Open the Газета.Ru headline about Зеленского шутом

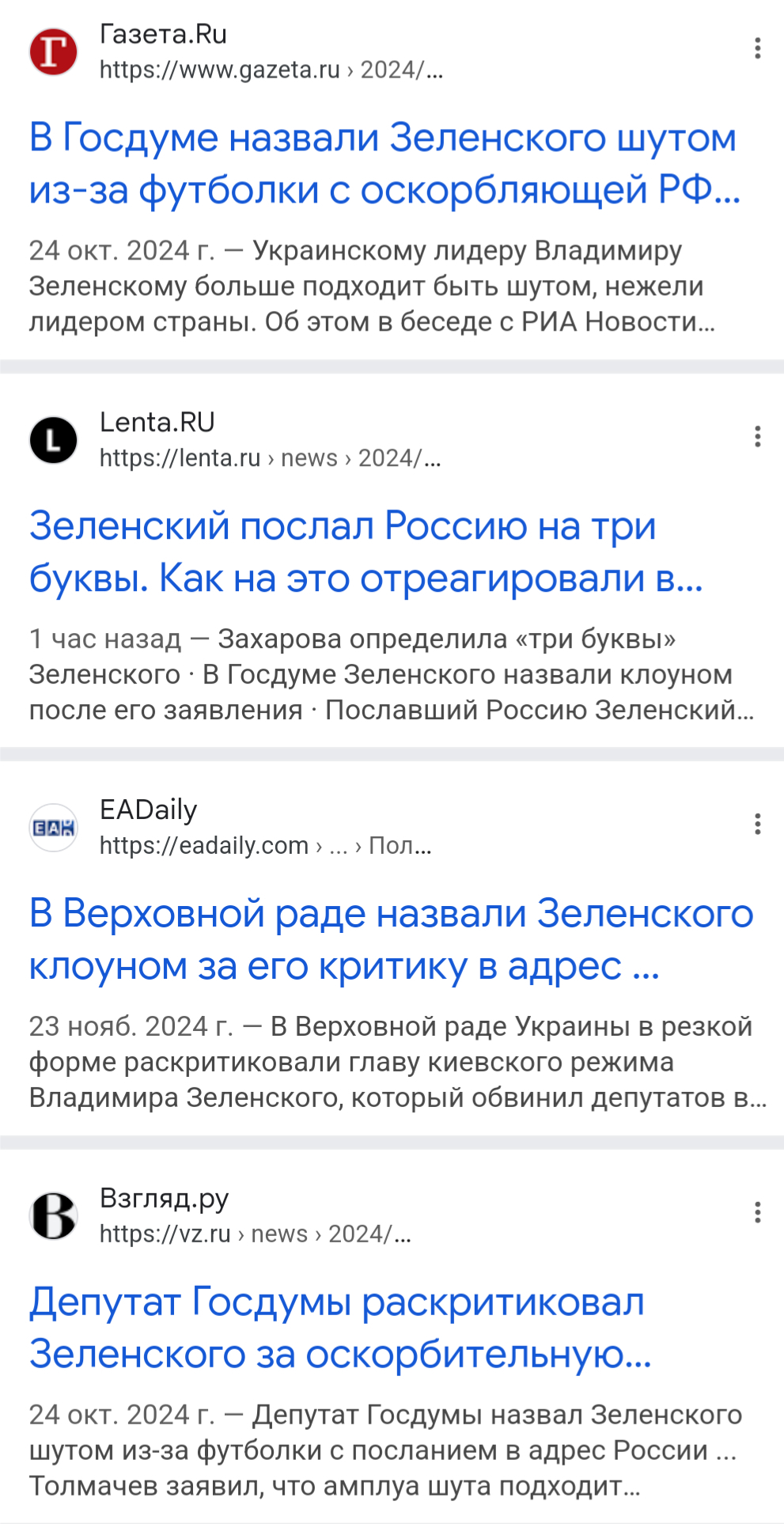384,164
